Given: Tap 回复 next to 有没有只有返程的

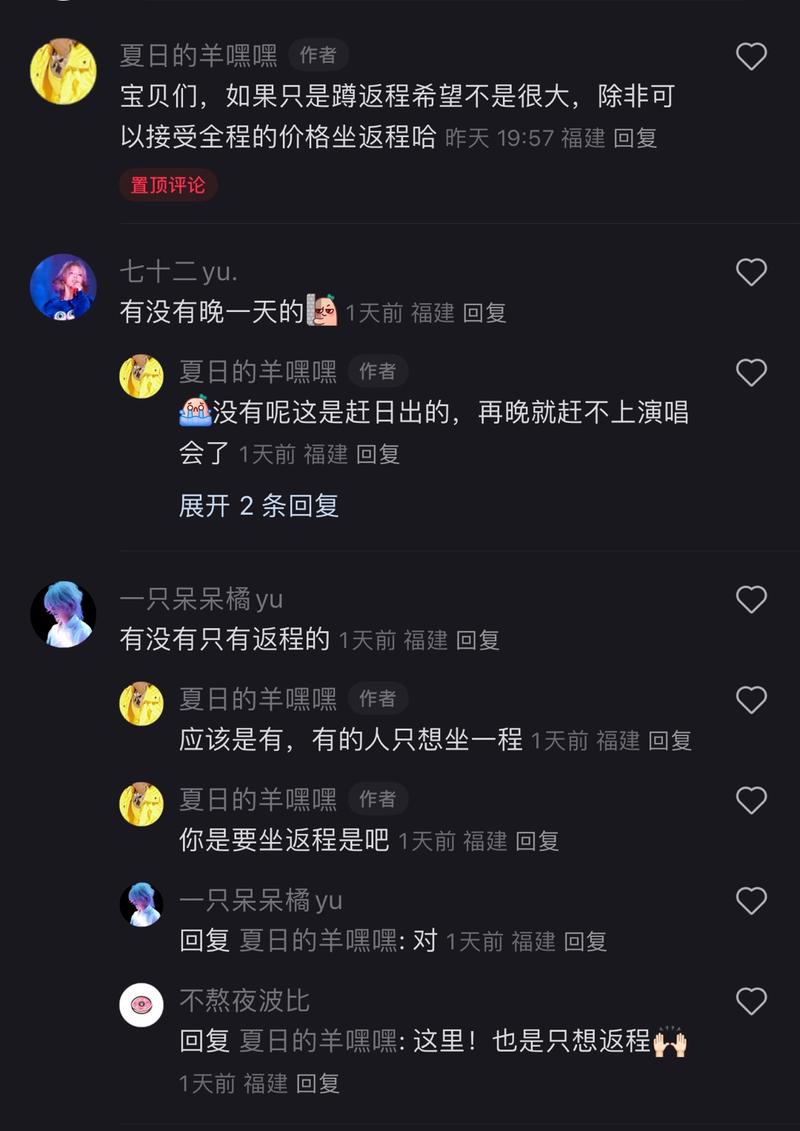Looking at the screenshot, I should pyautogui.click(x=477, y=640).
